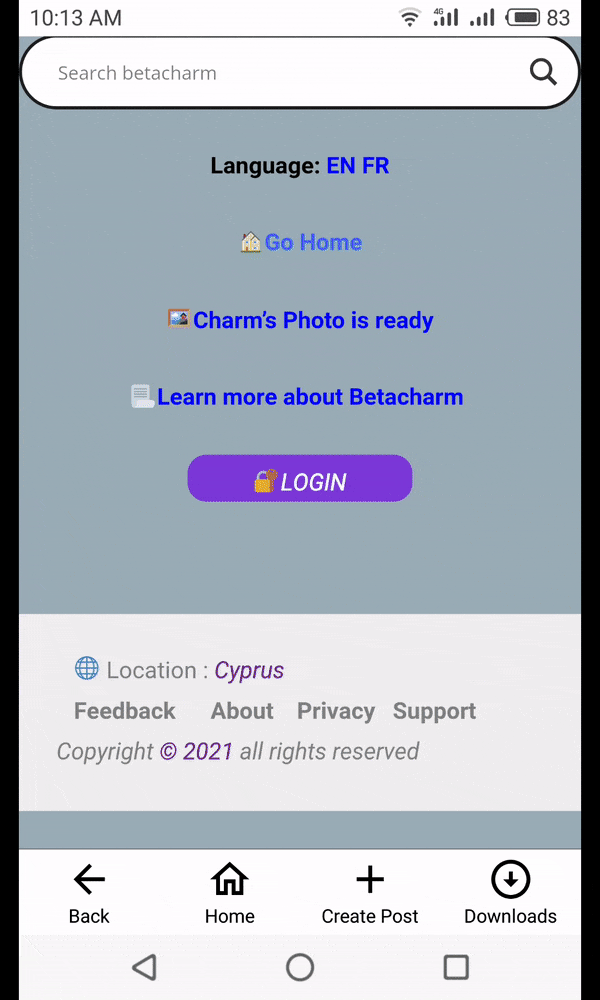Open the Support footer link
This screenshot has width=600, height=1000.
pos(434,712)
